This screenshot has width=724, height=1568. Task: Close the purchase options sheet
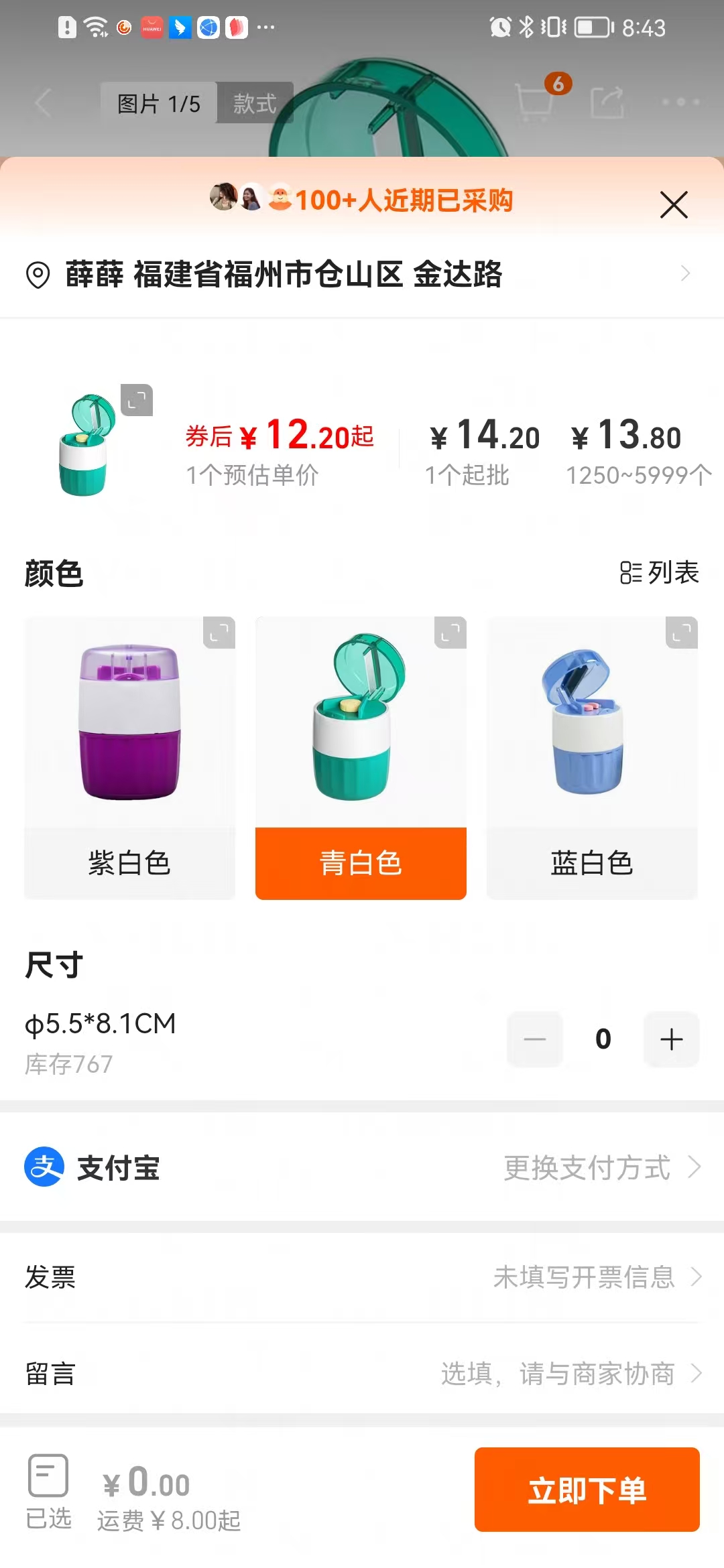674,204
